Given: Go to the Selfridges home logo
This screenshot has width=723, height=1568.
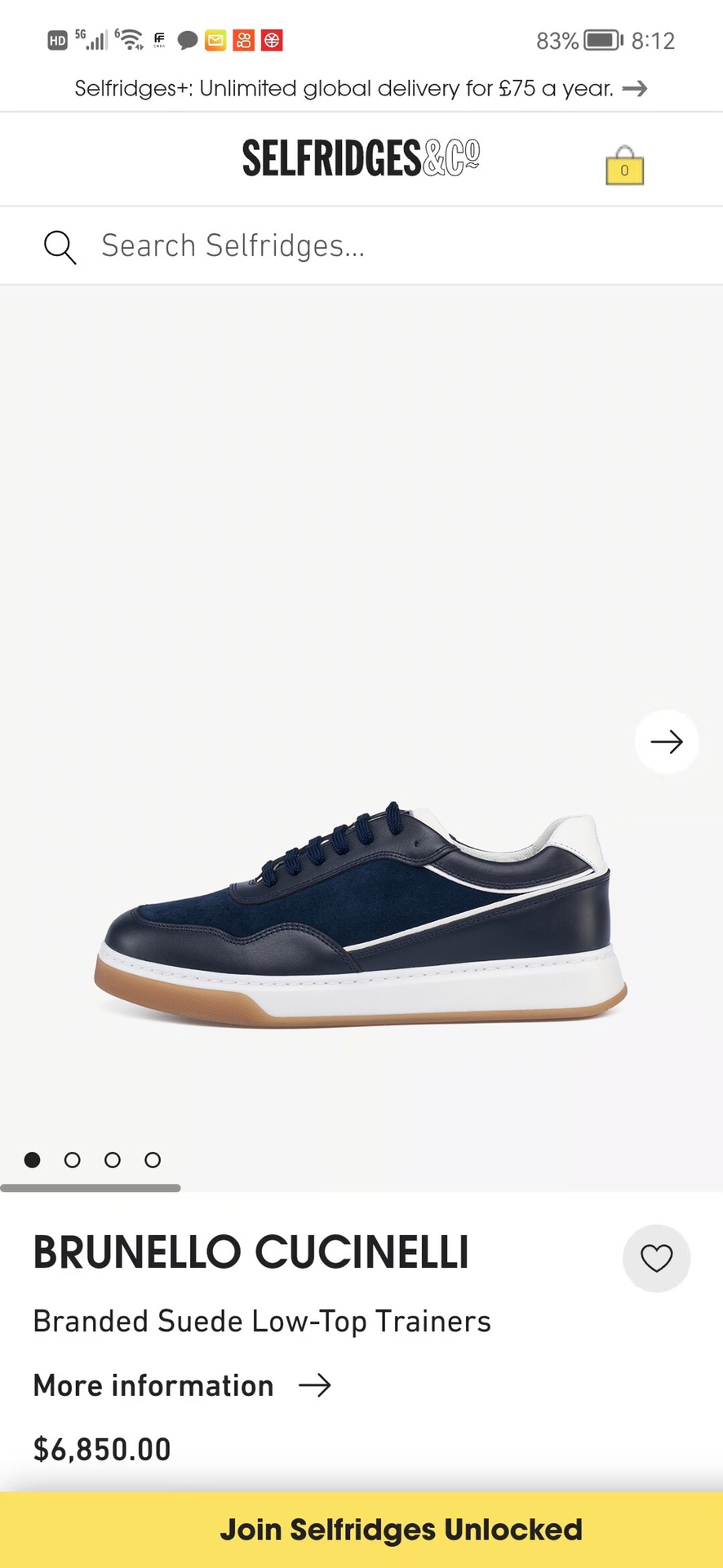Looking at the screenshot, I should pyautogui.click(x=361, y=158).
